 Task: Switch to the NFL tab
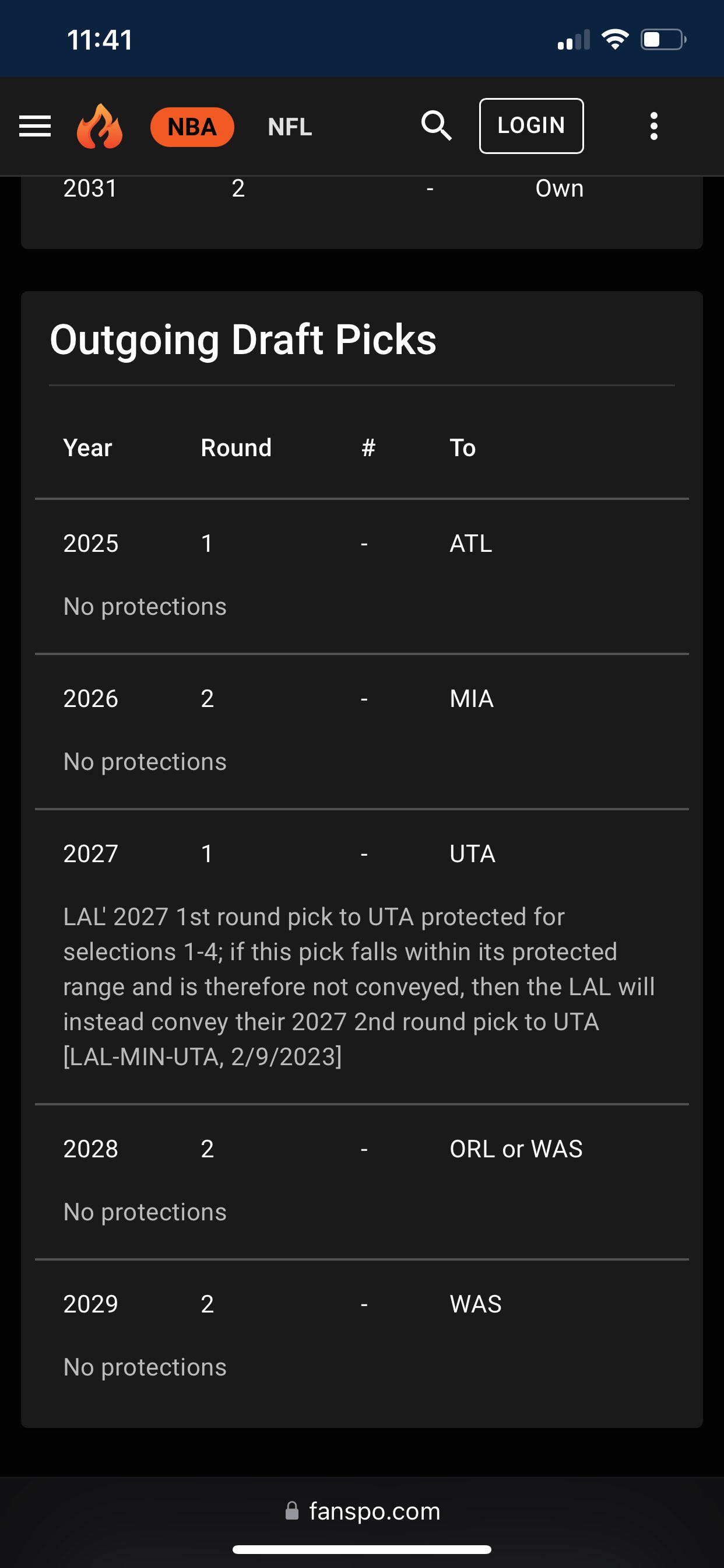pyautogui.click(x=290, y=127)
